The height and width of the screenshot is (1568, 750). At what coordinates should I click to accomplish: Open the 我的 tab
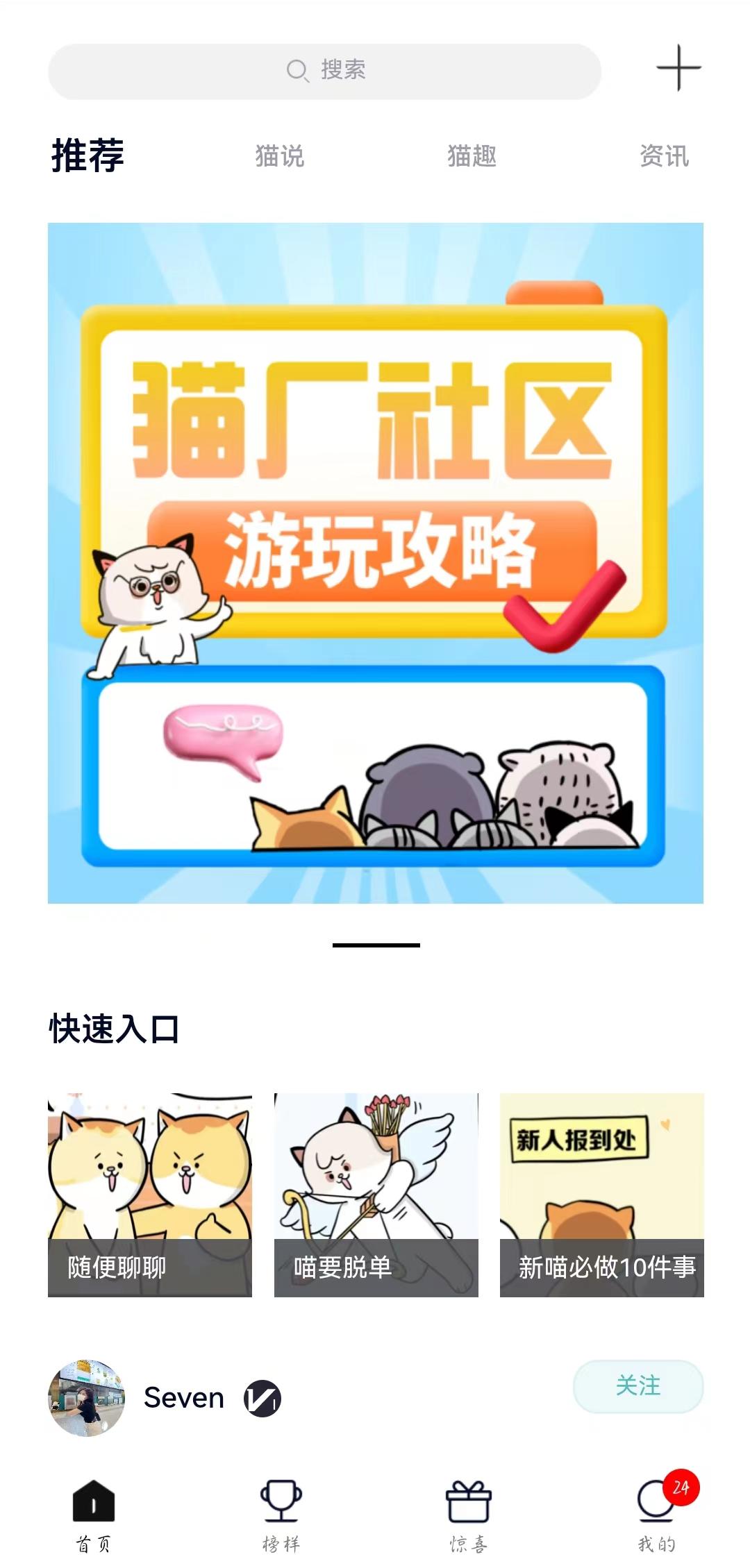pos(656,1514)
